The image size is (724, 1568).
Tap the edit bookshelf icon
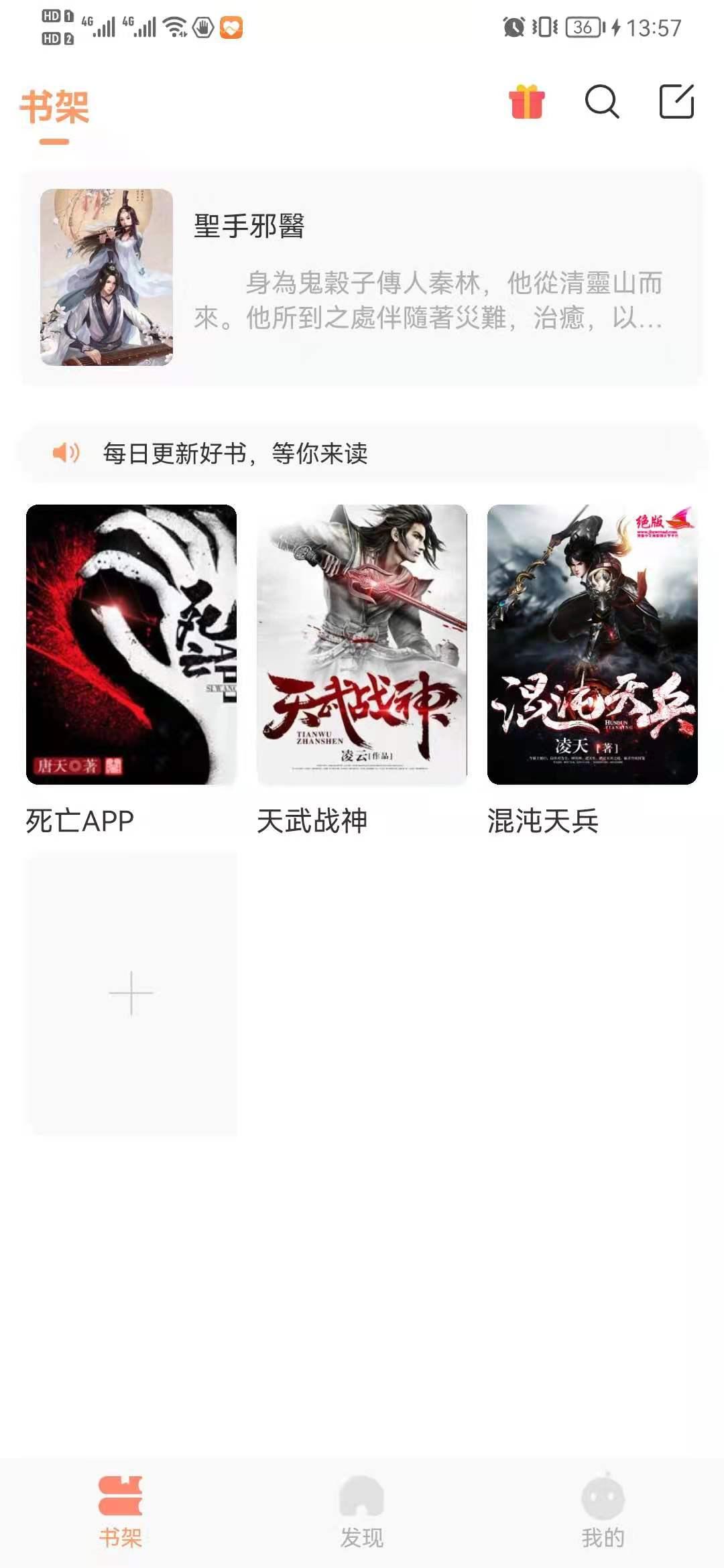[676, 102]
